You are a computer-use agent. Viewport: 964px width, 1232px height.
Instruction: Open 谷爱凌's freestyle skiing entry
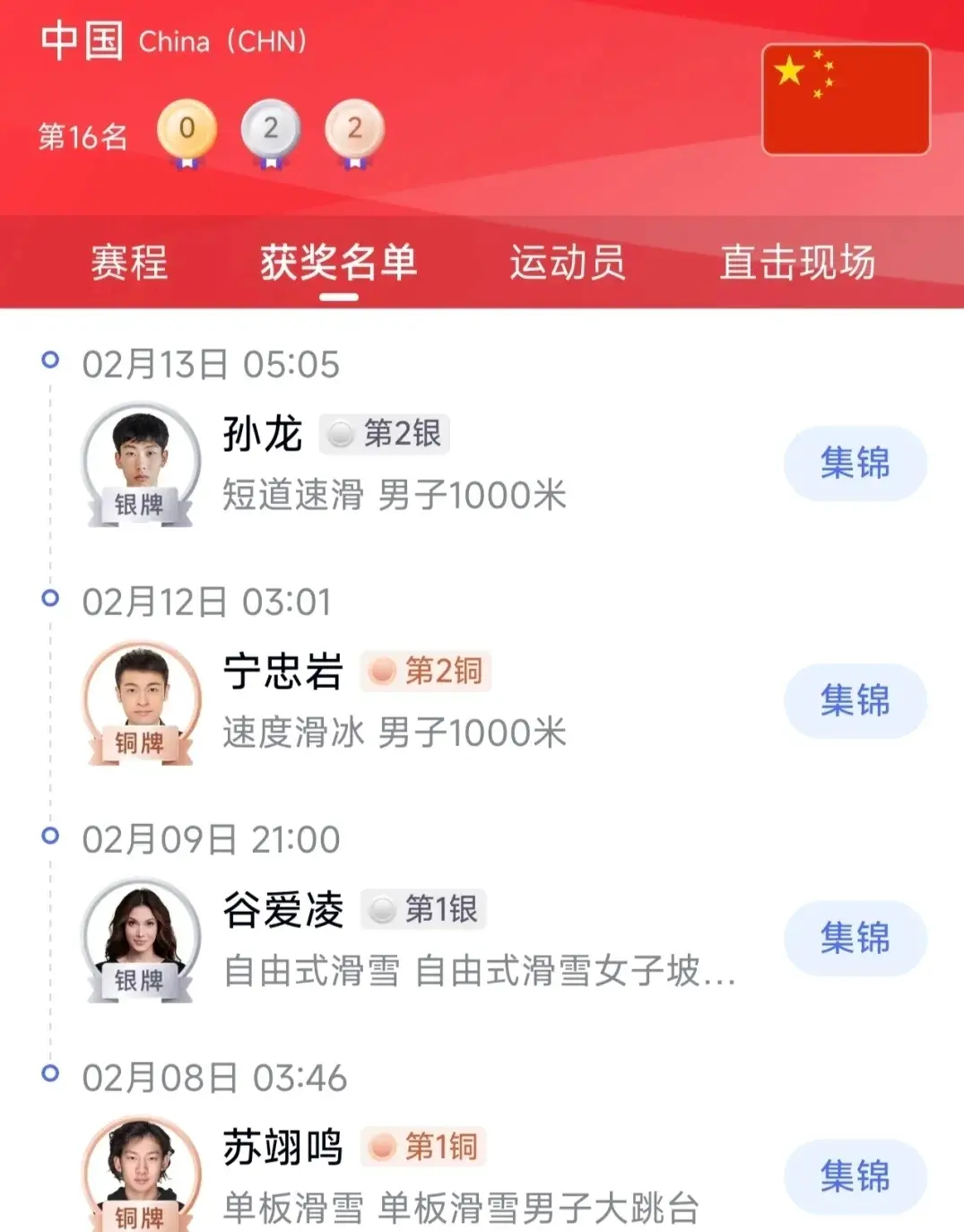(x=479, y=970)
